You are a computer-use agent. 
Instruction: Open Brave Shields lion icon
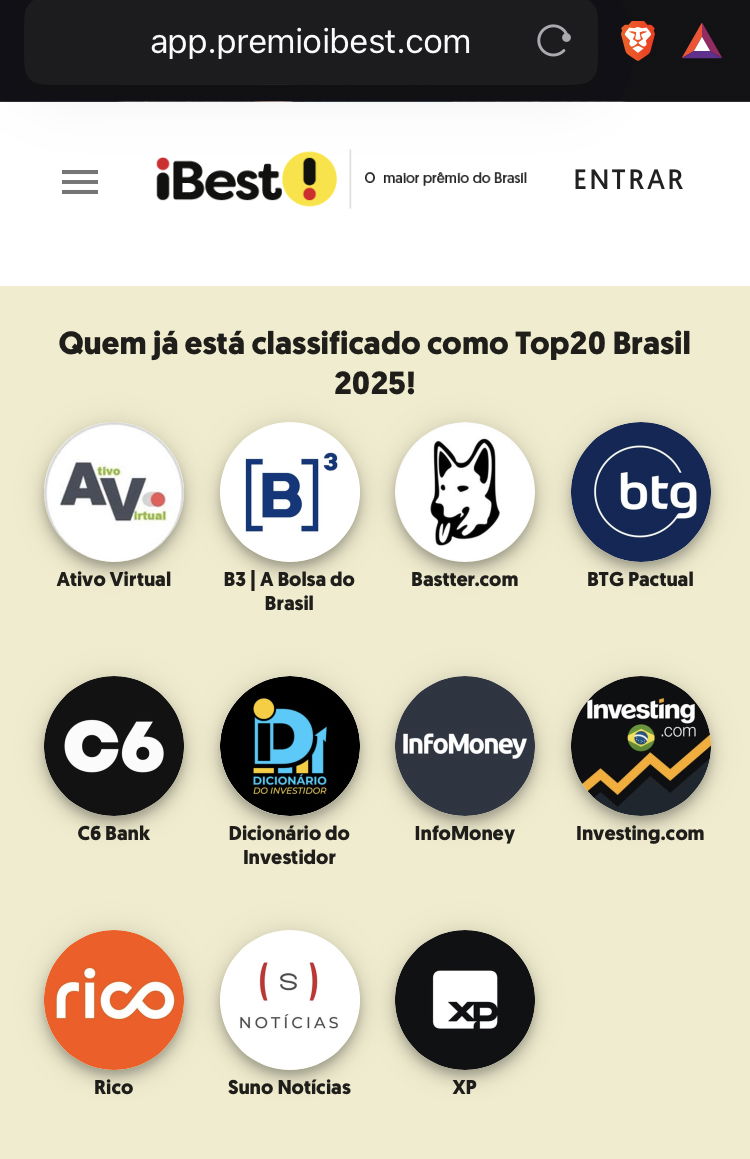pyautogui.click(x=638, y=41)
